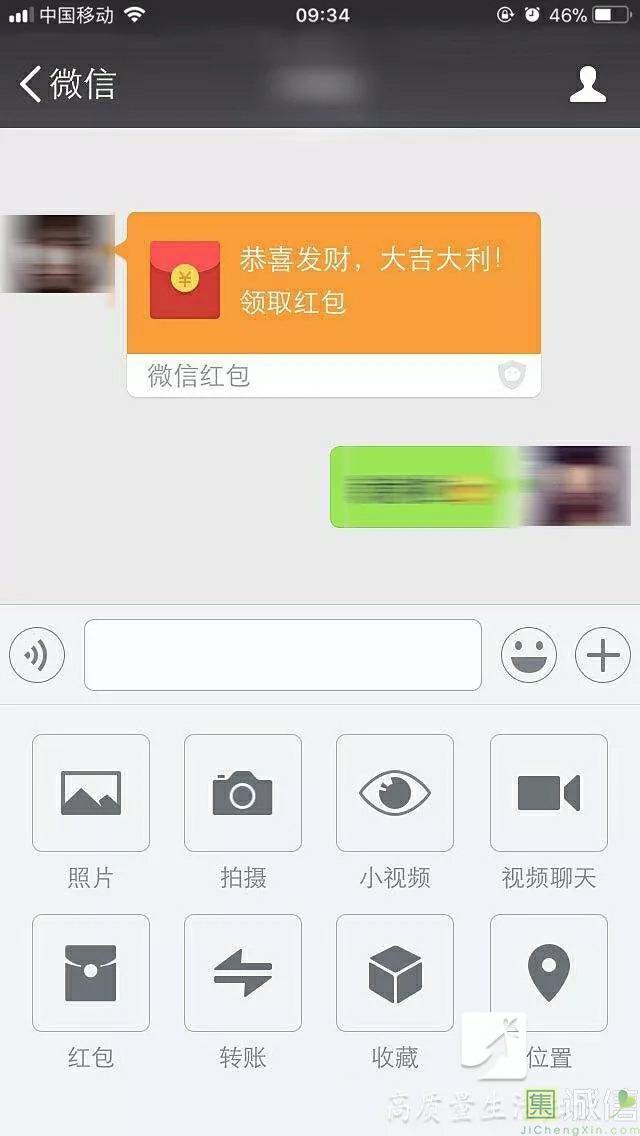This screenshot has width=640, height=1136.
Task: Record a 小视频 short video
Action: (x=395, y=793)
